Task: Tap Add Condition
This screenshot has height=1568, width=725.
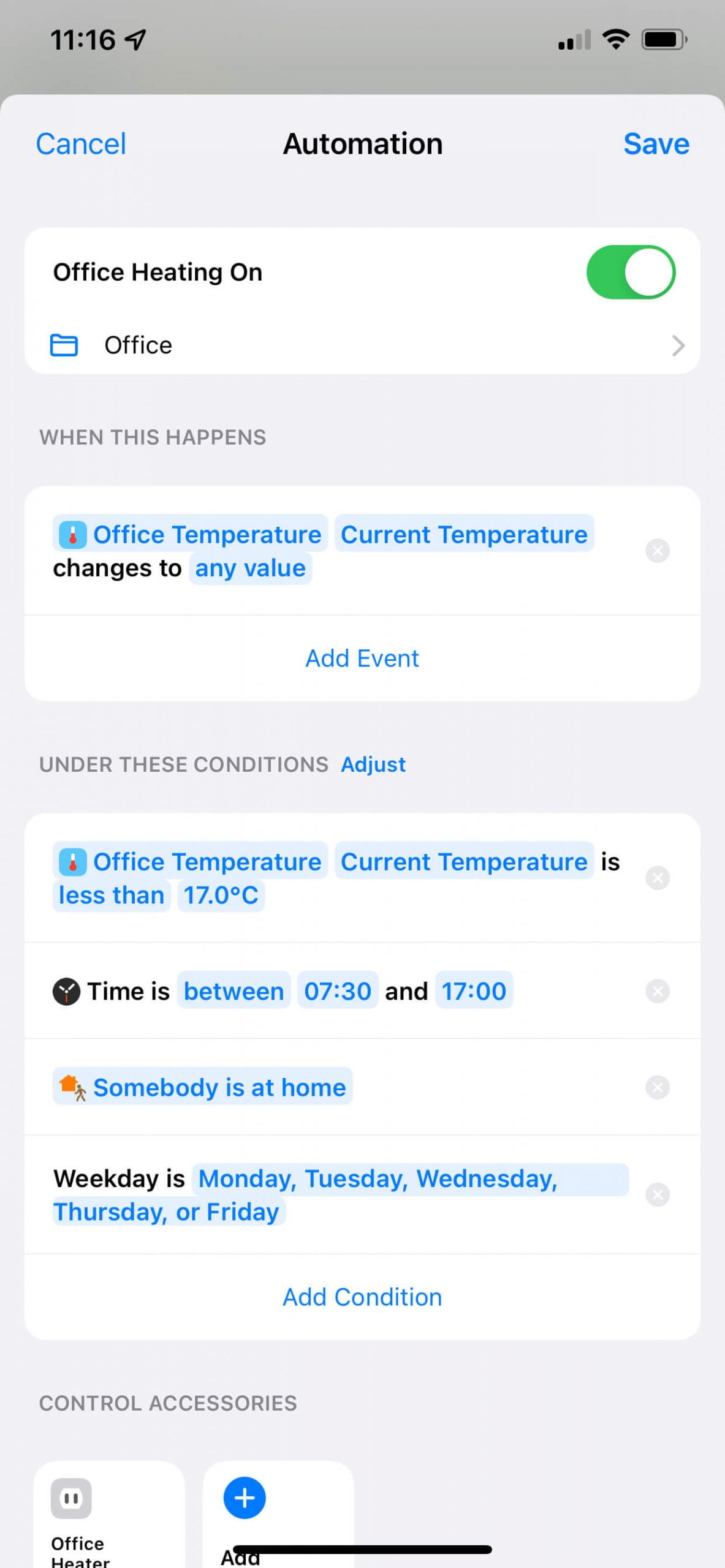Action: tap(362, 1297)
